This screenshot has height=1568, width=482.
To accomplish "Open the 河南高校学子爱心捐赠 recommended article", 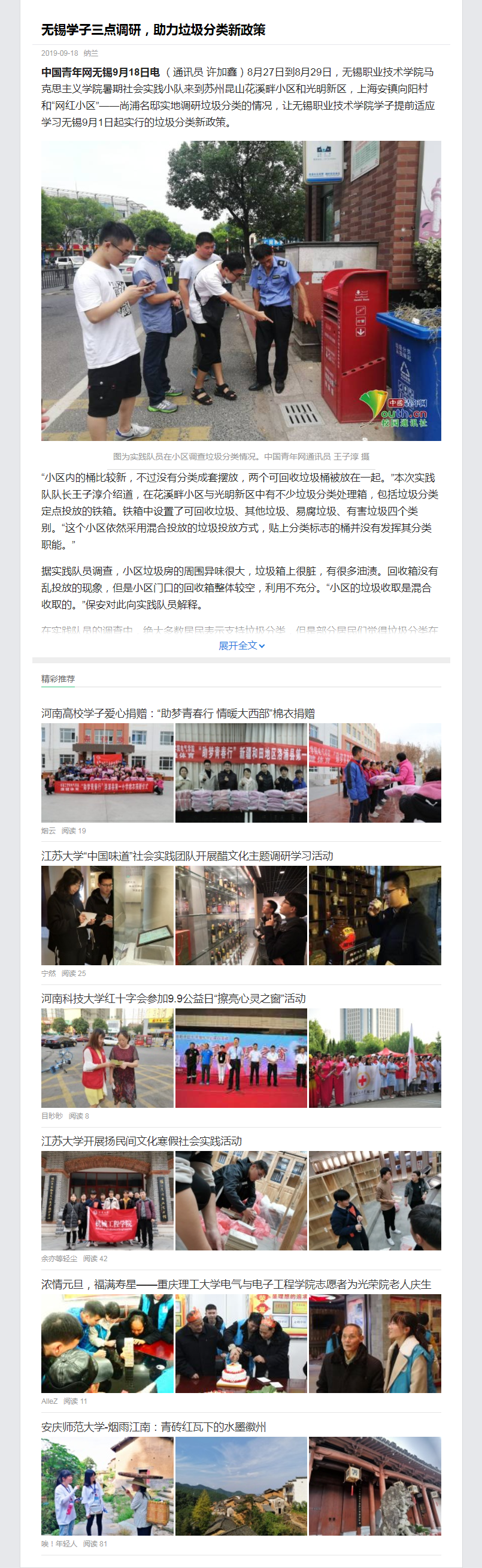I will pos(178,714).
